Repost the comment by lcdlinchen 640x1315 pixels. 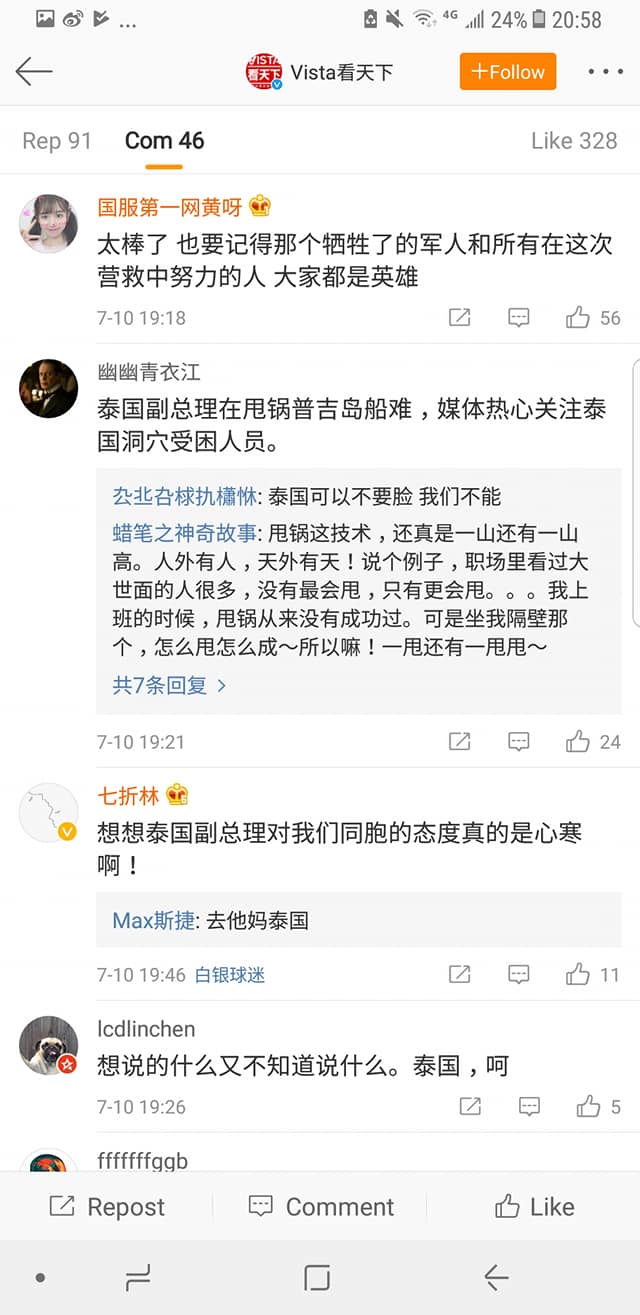click(x=469, y=1107)
